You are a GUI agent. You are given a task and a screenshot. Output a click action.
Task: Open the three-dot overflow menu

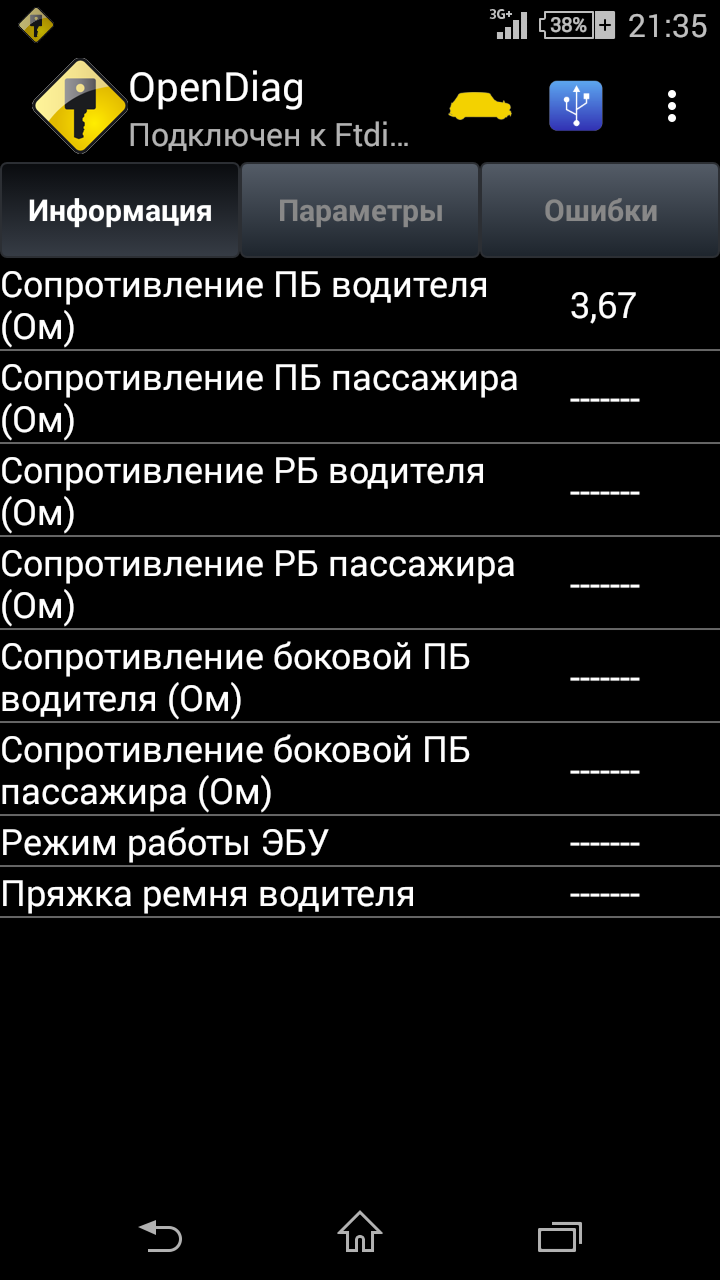[x=672, y=106]
